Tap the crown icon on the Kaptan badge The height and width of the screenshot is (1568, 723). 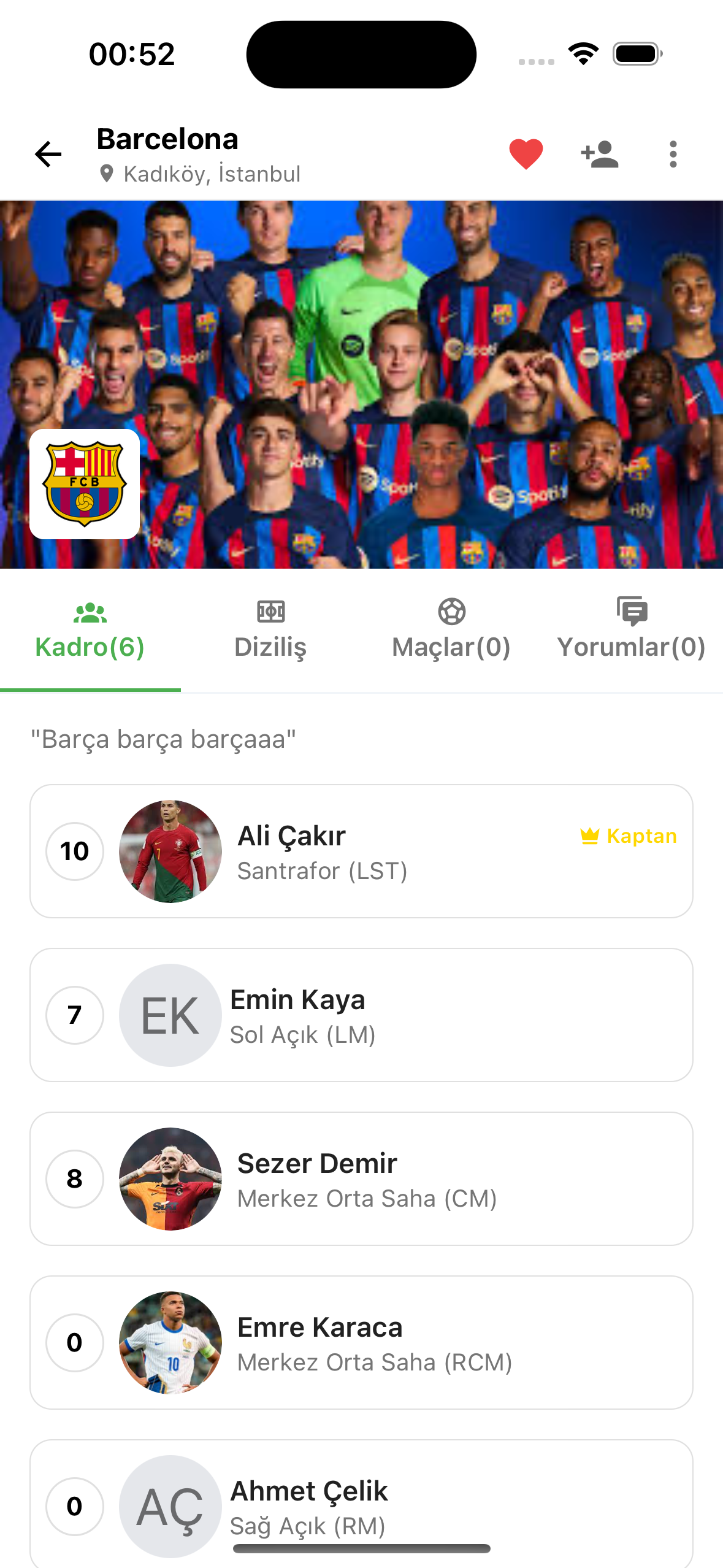coord(590,834)
